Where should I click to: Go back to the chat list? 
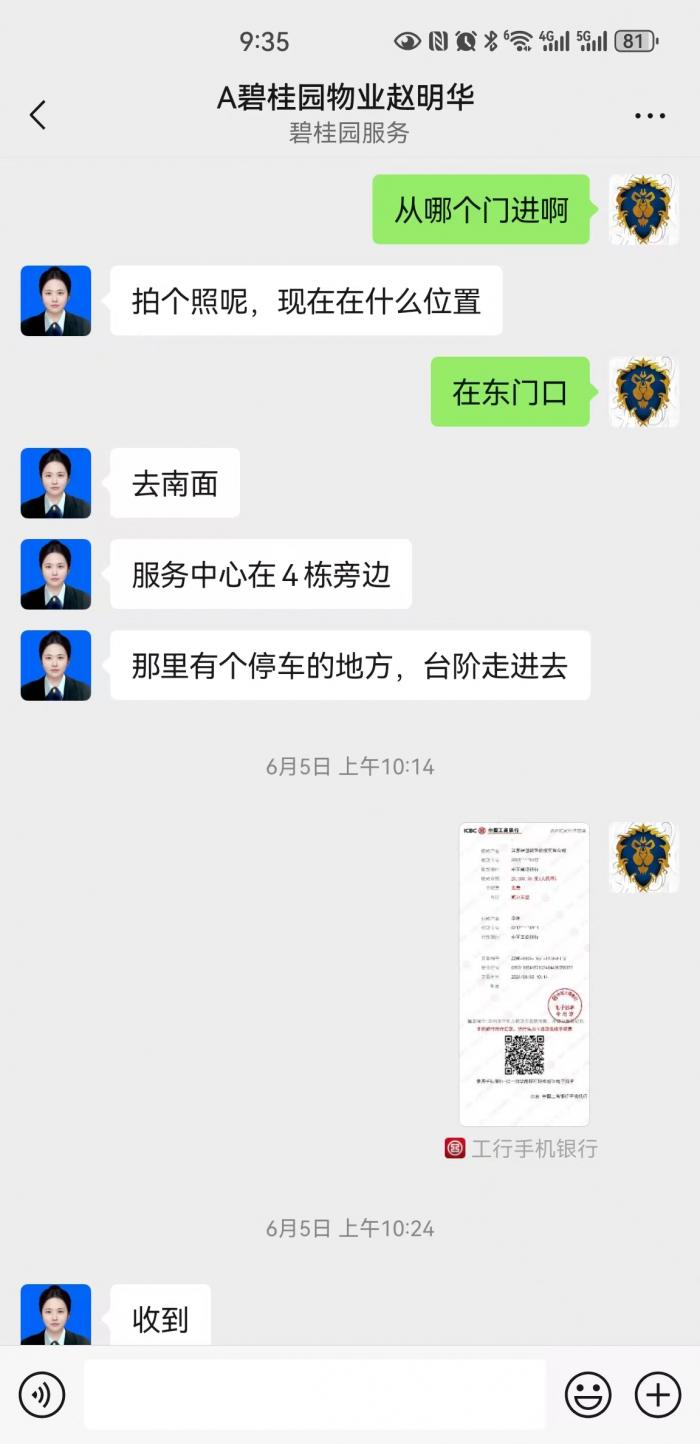coord(38,115)
